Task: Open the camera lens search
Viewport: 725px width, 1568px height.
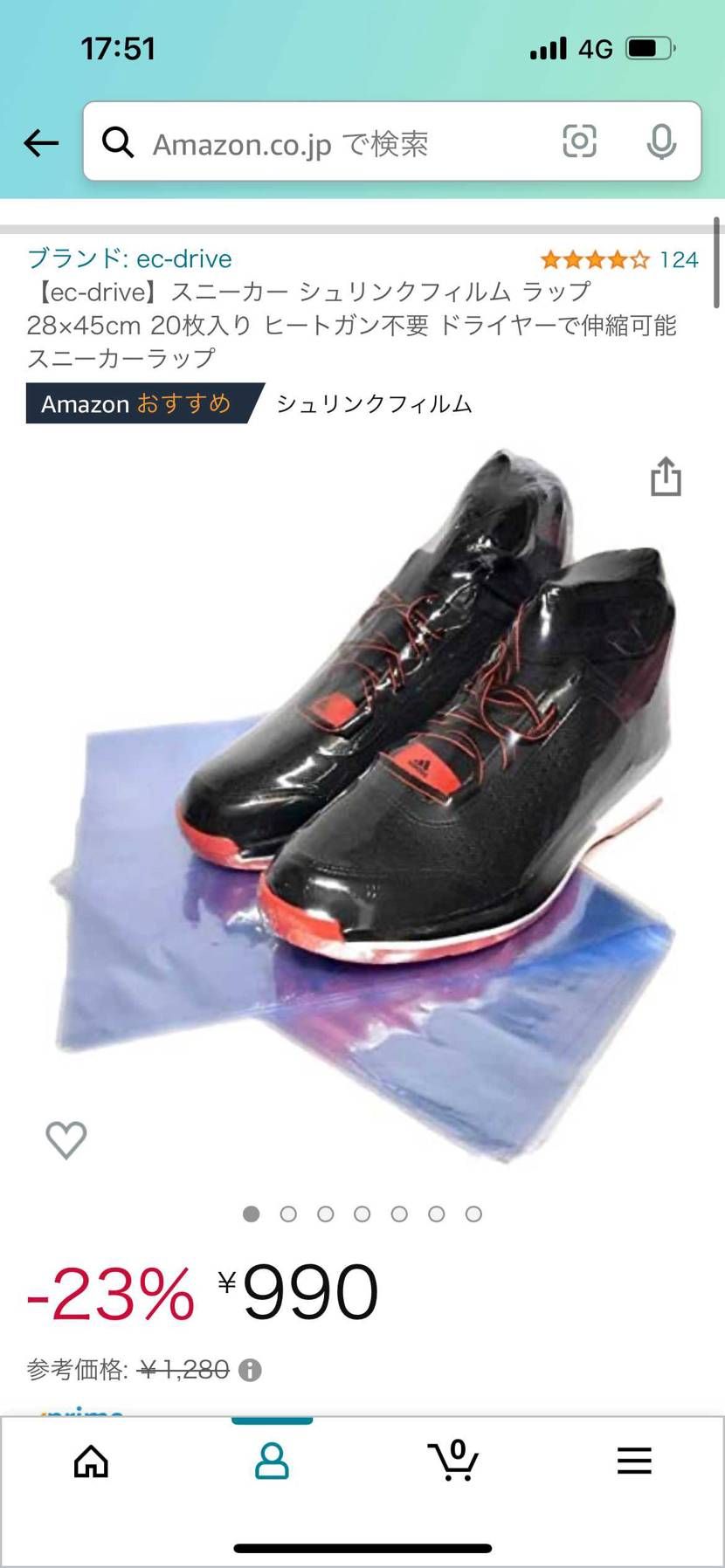Action: coord(579,141)
